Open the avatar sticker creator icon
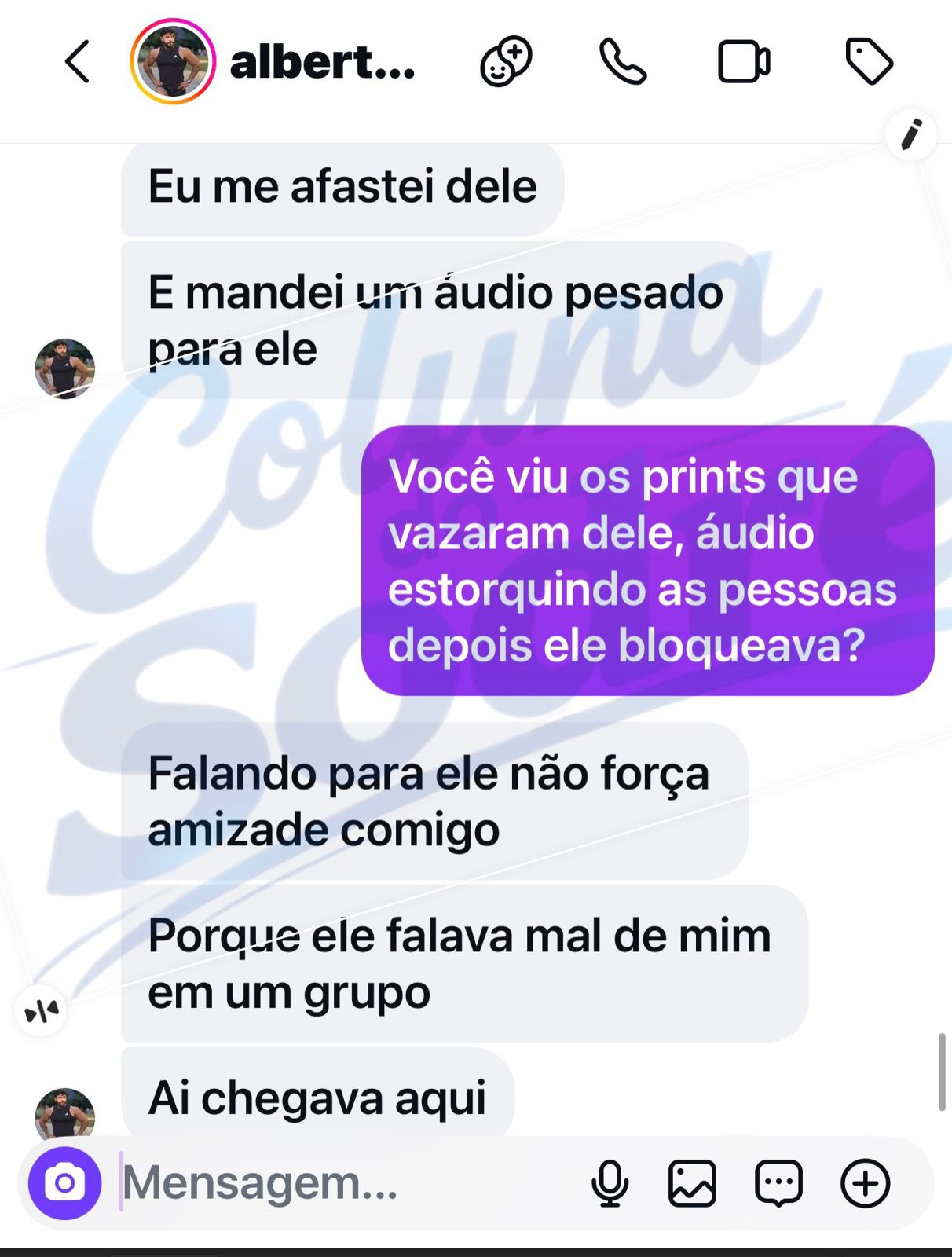The image size is (952, 1257). pyautogui.click(x=506, y=62)
